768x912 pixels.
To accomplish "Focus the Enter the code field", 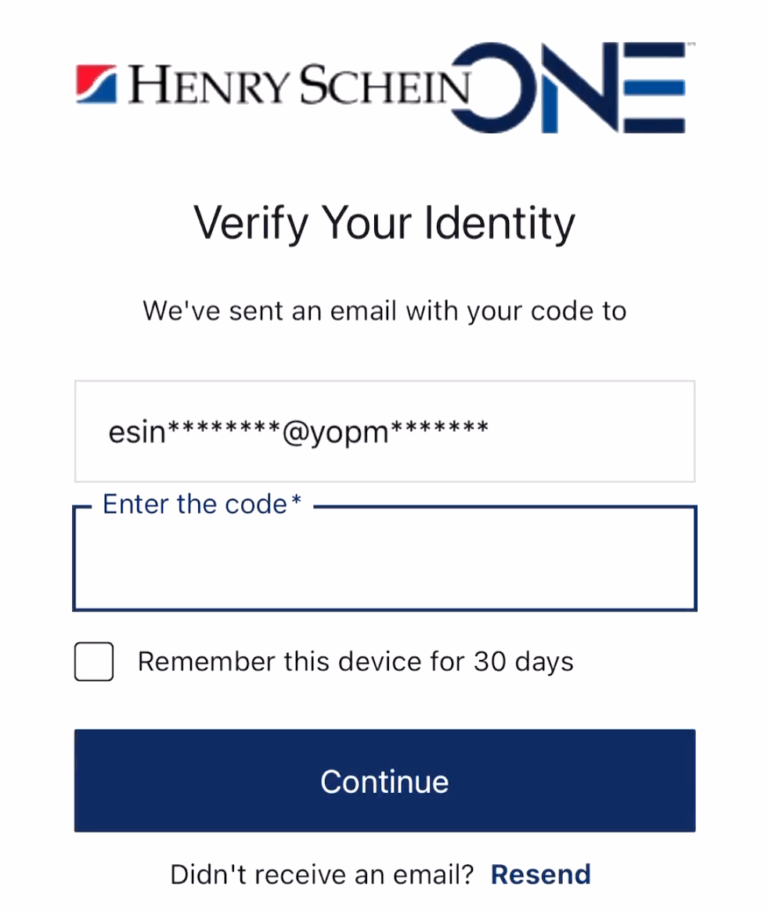I will [385, 558].
